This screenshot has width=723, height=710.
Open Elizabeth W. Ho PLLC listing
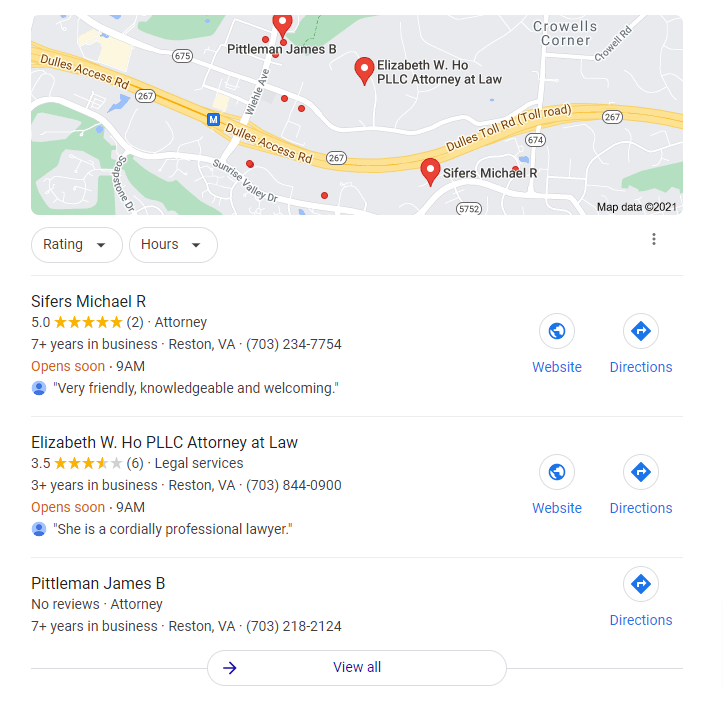click(x=164, y=443)
